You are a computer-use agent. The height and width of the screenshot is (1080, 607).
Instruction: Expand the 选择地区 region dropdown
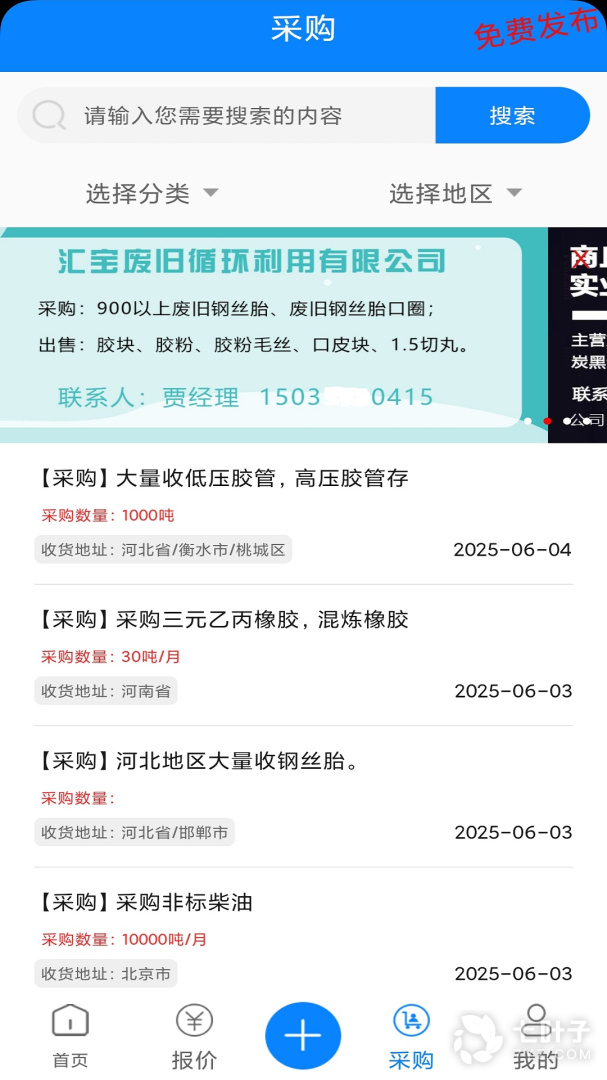455,193
